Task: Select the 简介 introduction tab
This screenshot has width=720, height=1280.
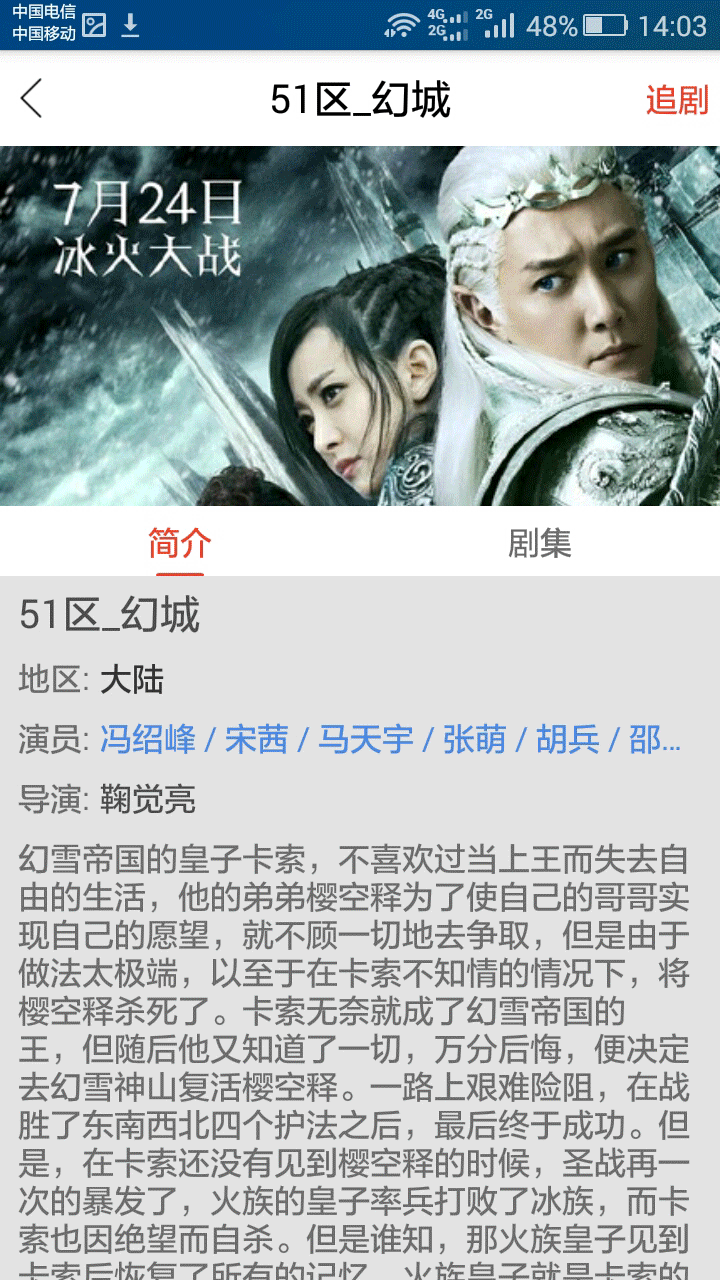Action: [180, 543]
